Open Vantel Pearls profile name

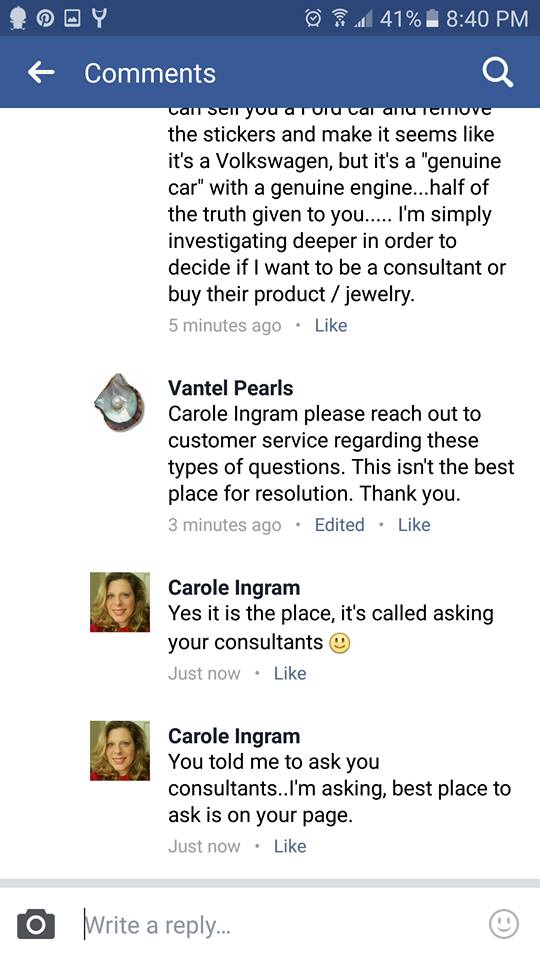[x=230, y=388]
